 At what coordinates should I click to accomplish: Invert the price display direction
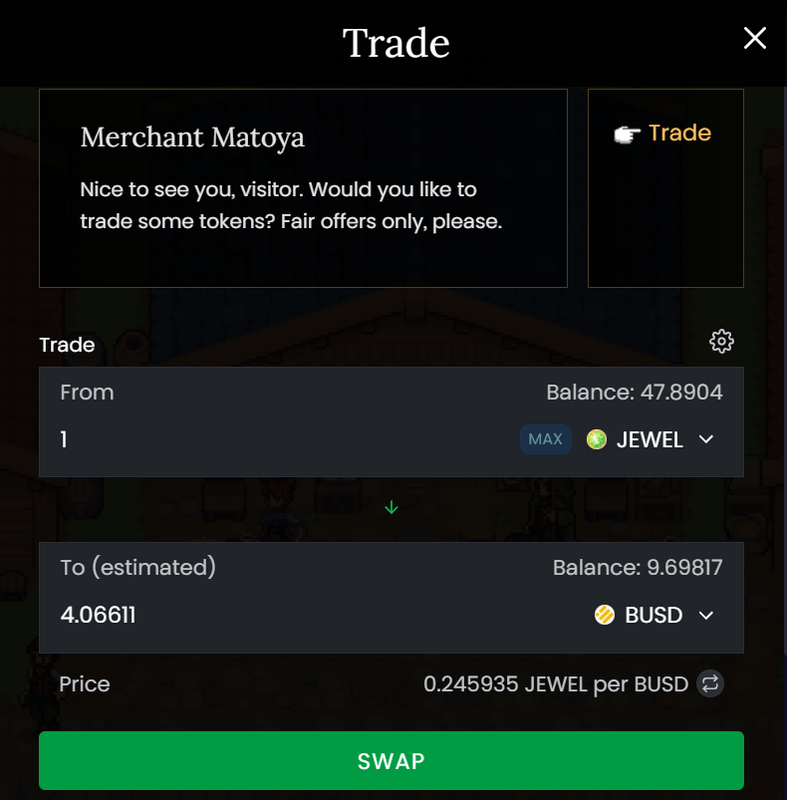710,684
